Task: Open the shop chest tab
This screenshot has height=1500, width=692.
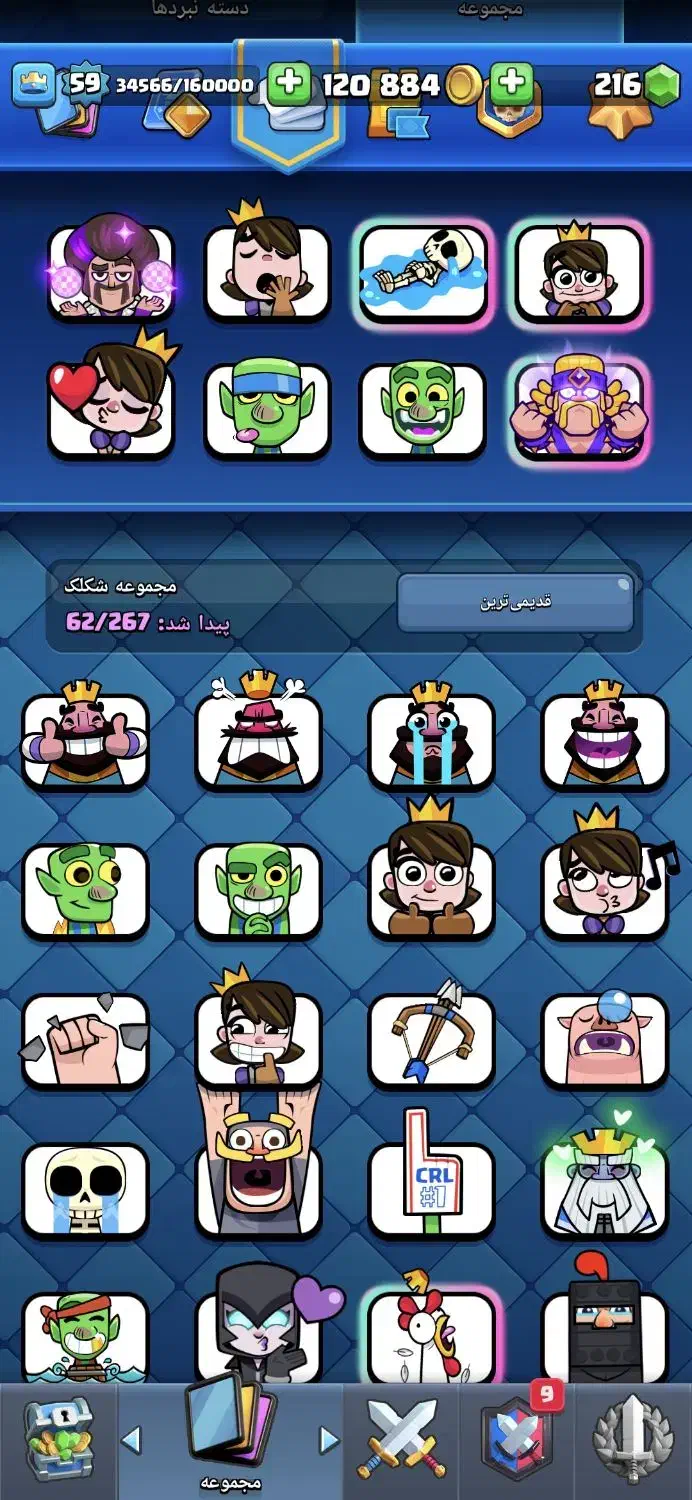Action: click(57, 1440)
